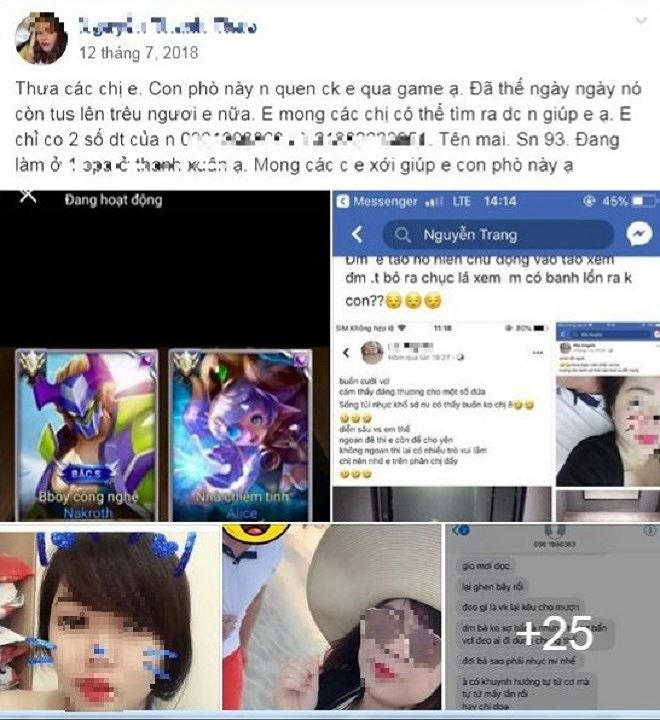Viewport: 660px width, 720px height.
Task: Open the photo of the woman in a straw hat
Action: (x=330, y=620)
